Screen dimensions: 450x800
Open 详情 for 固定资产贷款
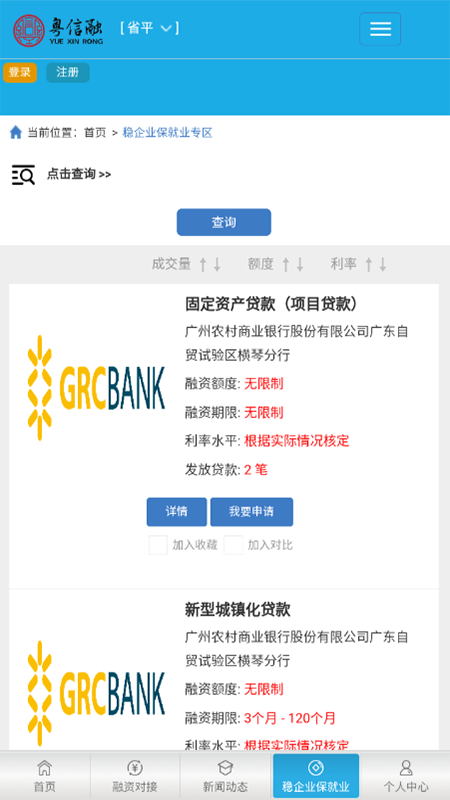[x=177, y=512]
